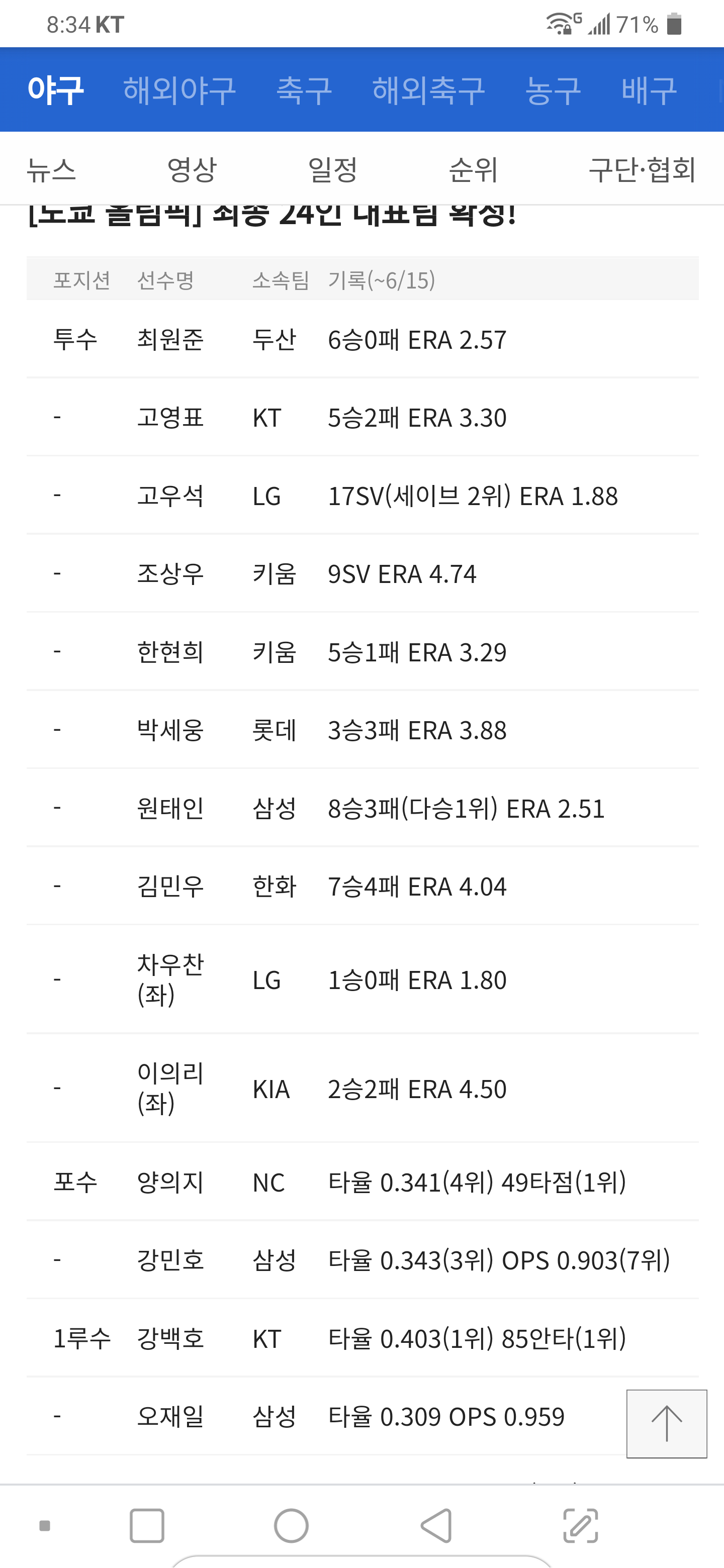
Task: Switch to the 배구 tab
Action: [649, 90]
